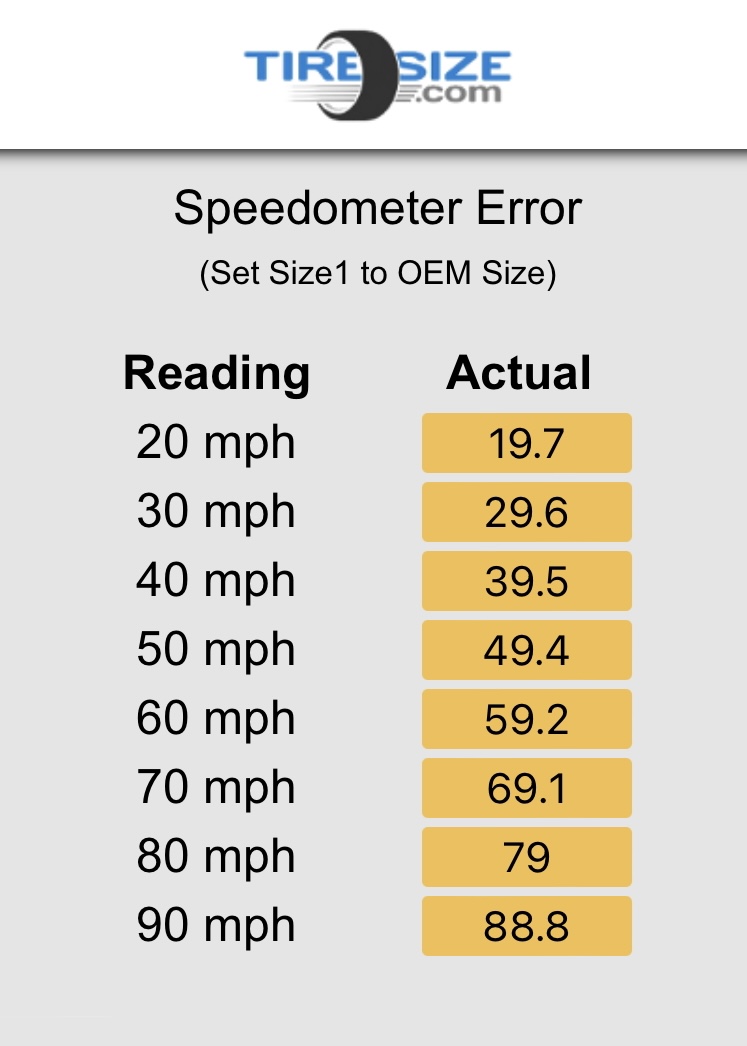Open the TireSize.com home page via header logo
Image resolution: width=747 pixels, height=1046 pixels.
378,75
